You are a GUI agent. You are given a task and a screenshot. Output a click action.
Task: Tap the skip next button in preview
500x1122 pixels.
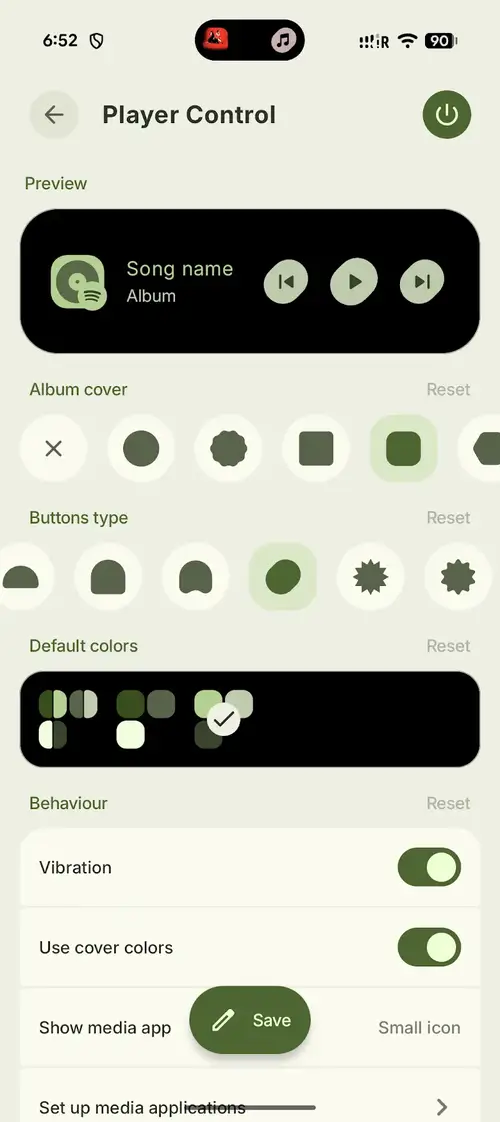click(x=422, y=281)
